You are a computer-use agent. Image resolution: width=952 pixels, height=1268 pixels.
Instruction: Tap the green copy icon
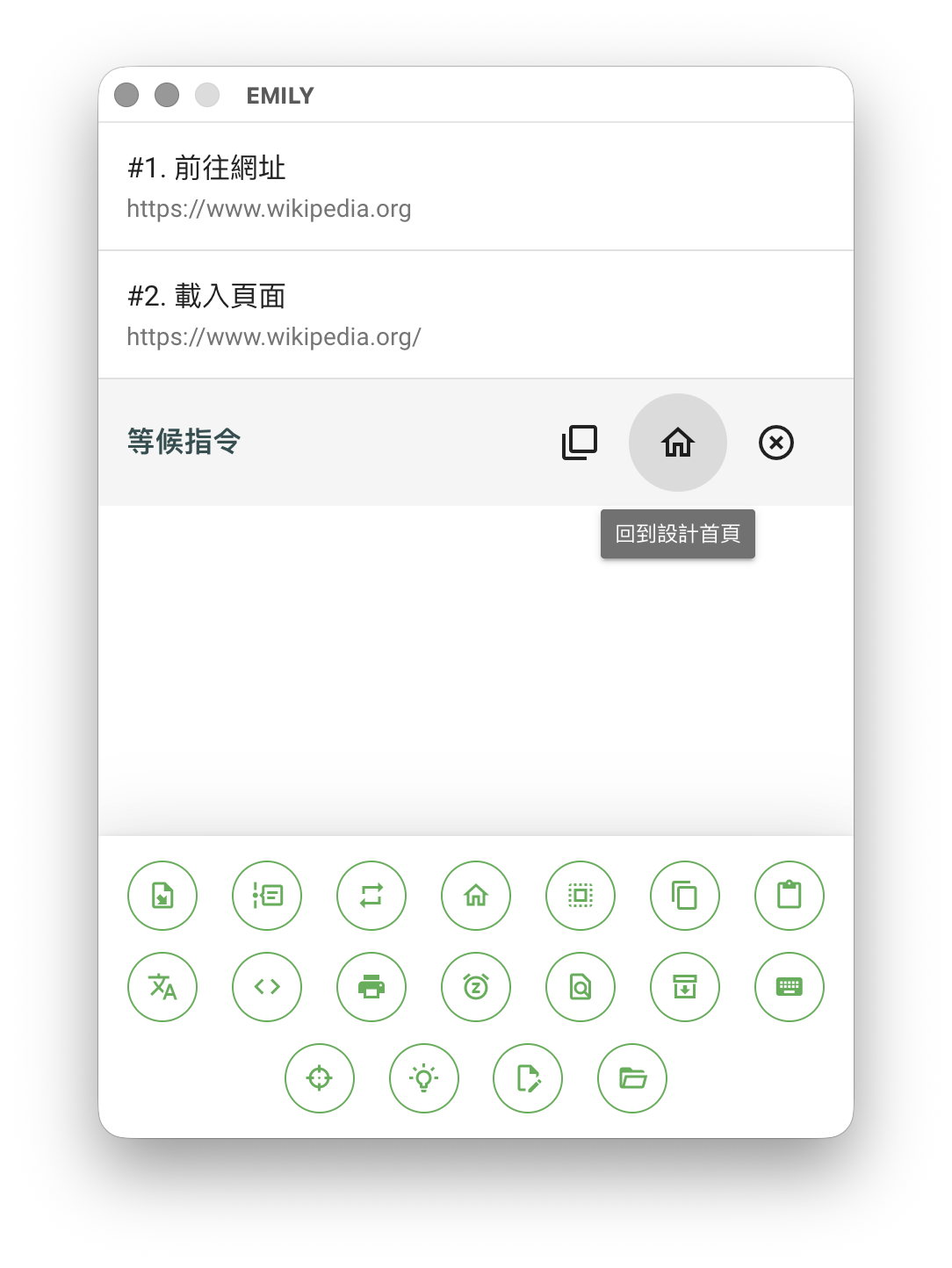coord(685,896)
